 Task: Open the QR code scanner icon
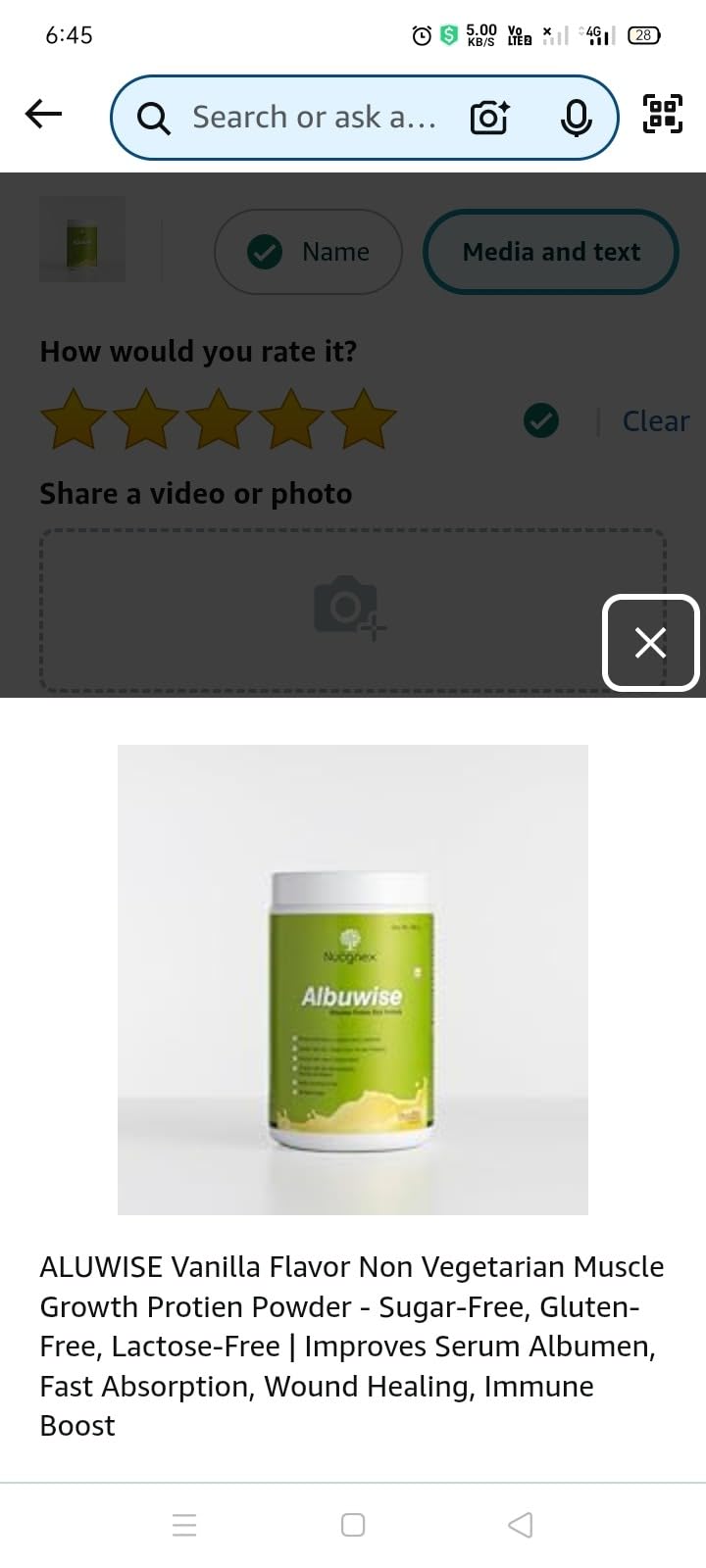pos(662,114)
